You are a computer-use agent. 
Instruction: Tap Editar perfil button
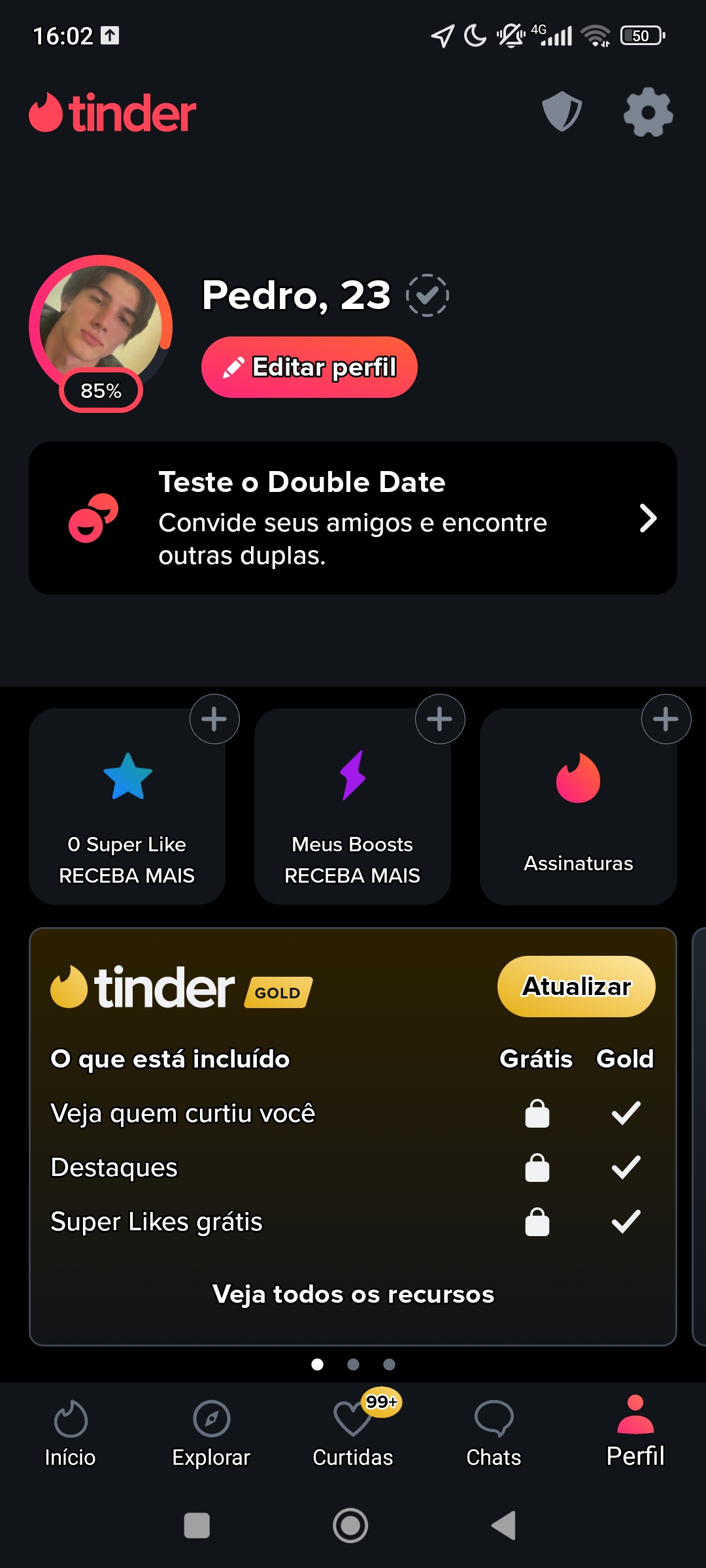[x=309, y=367]
